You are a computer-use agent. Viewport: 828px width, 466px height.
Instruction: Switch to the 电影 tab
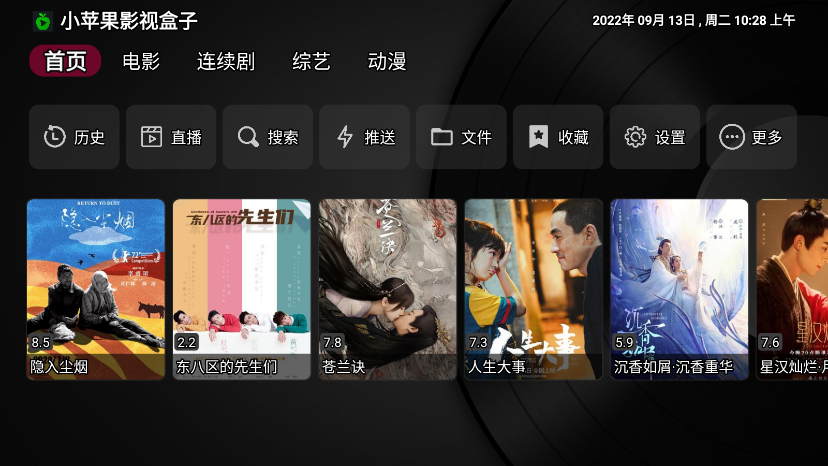[141, 61]
